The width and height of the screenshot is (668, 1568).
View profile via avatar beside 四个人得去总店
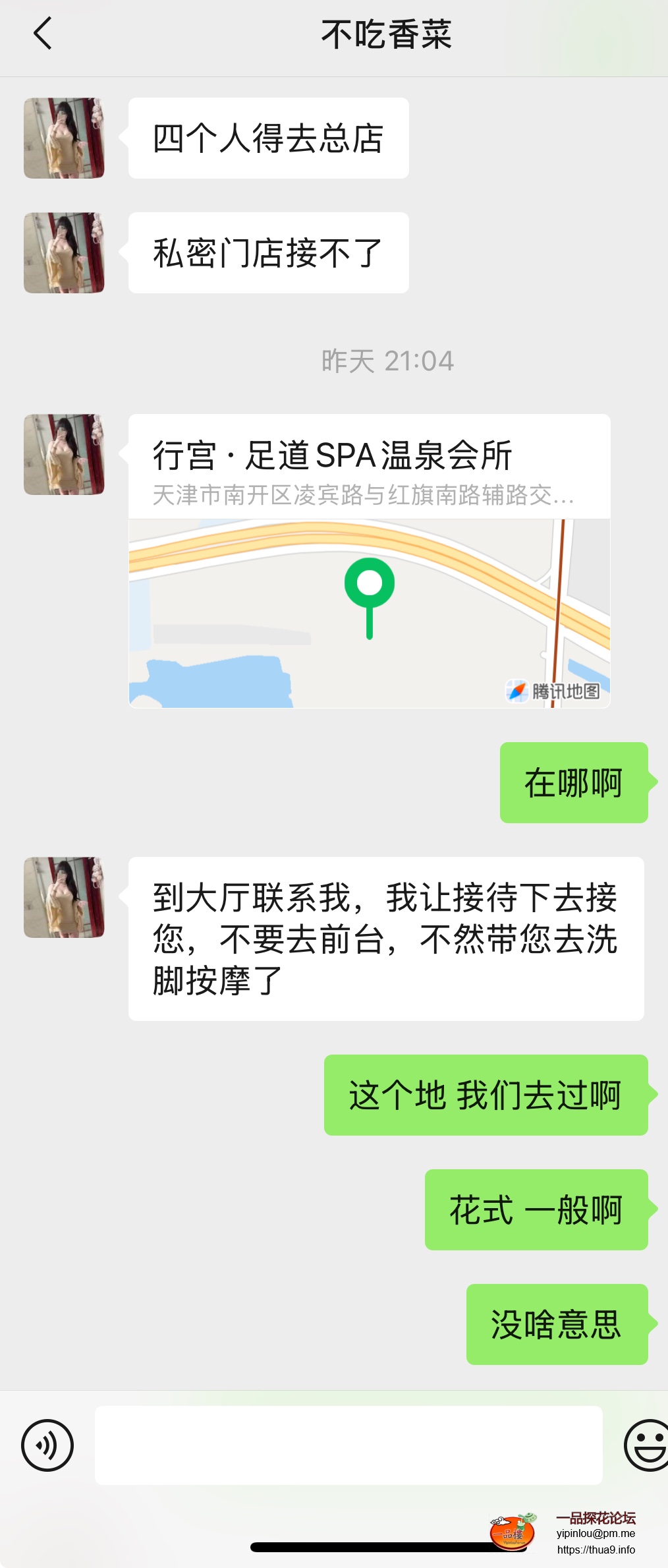[x=64, y=138]
